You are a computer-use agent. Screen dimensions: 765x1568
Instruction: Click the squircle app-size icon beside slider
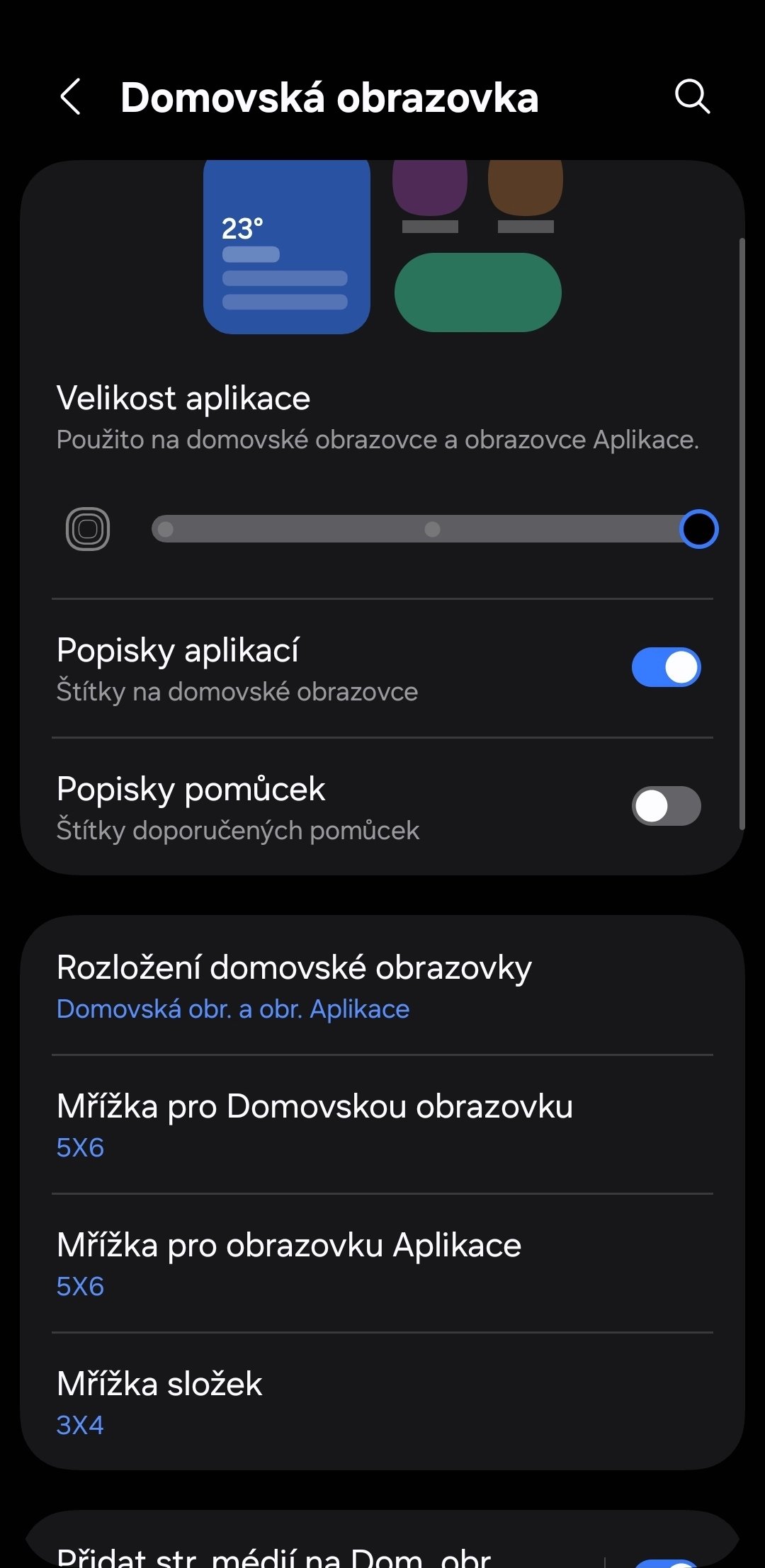pos(88,528)
